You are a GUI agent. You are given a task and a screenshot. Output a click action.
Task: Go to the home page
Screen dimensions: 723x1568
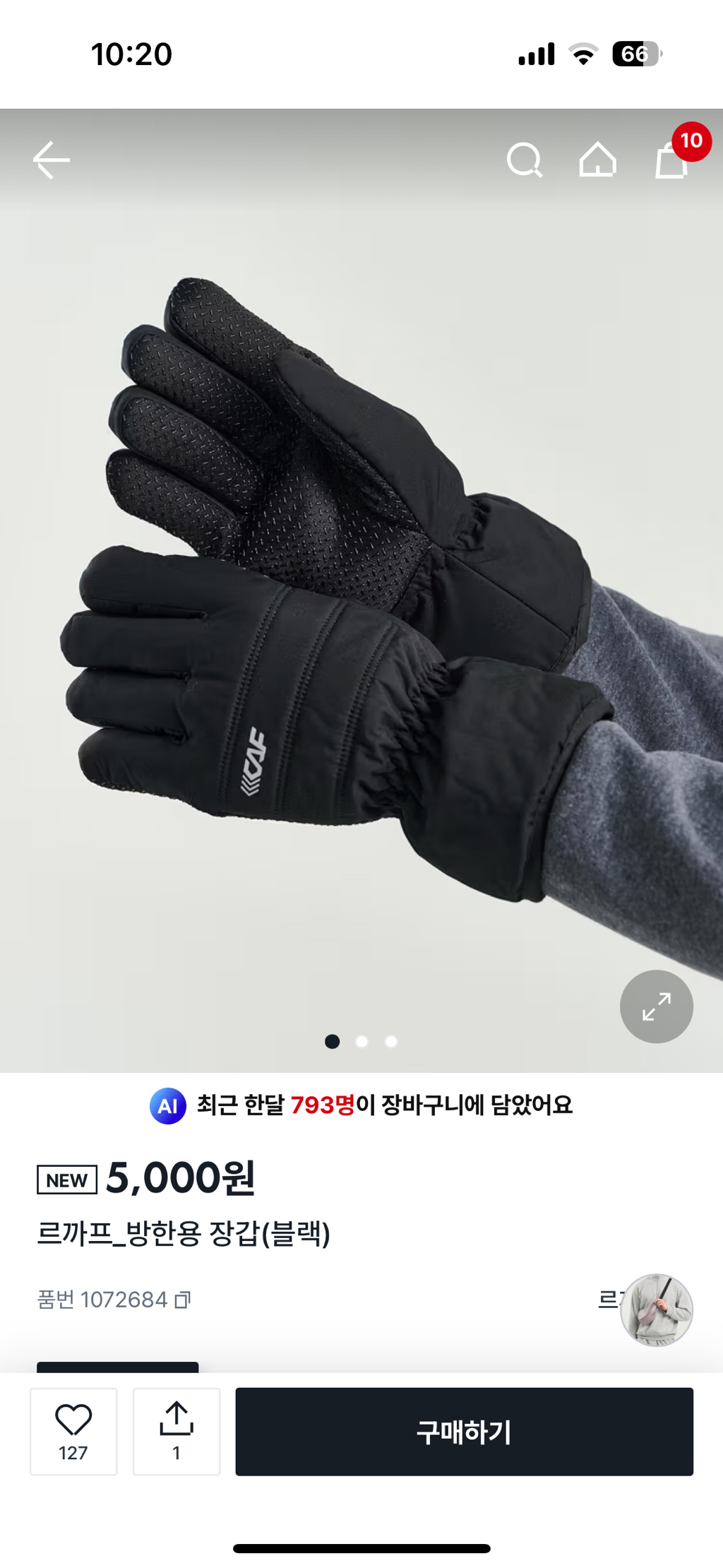tap(597, 160)
